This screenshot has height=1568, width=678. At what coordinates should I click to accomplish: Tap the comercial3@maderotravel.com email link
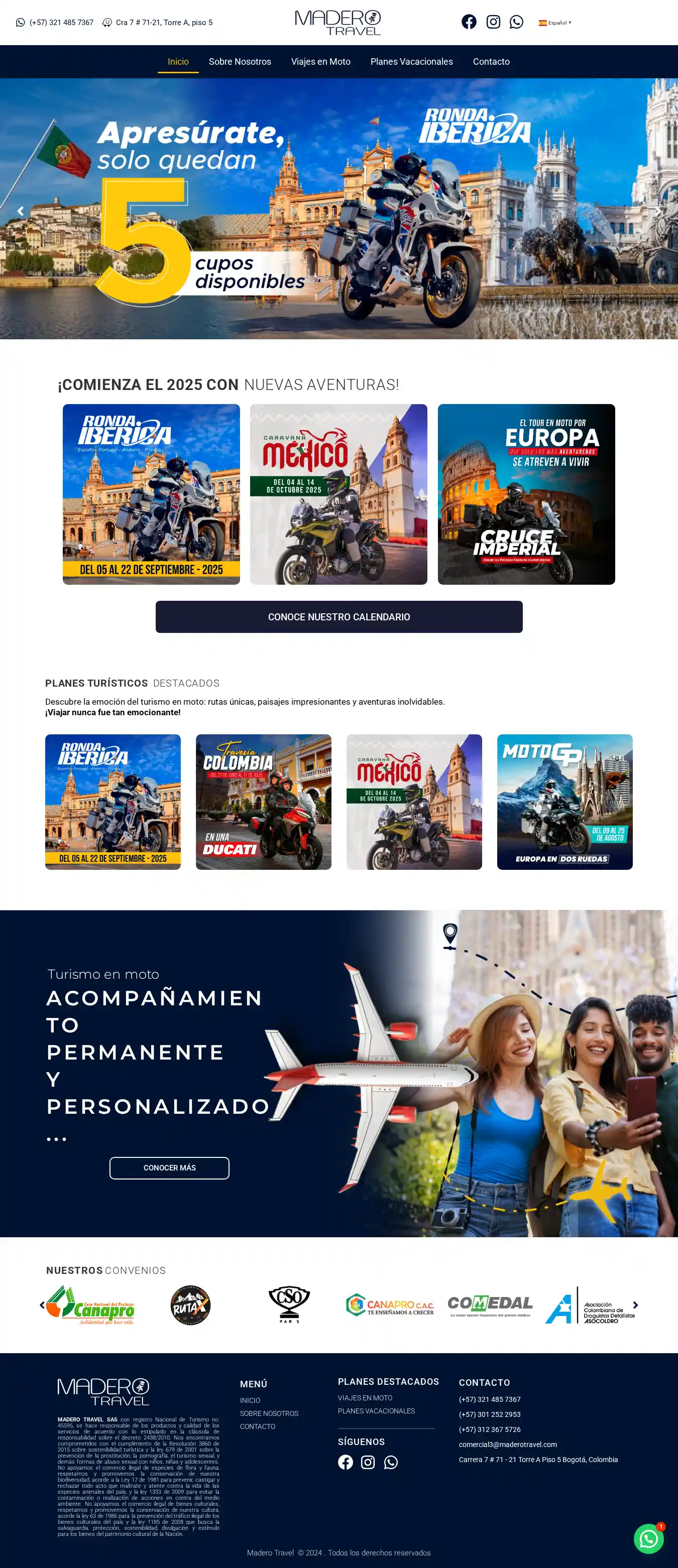pos(507,1445)
